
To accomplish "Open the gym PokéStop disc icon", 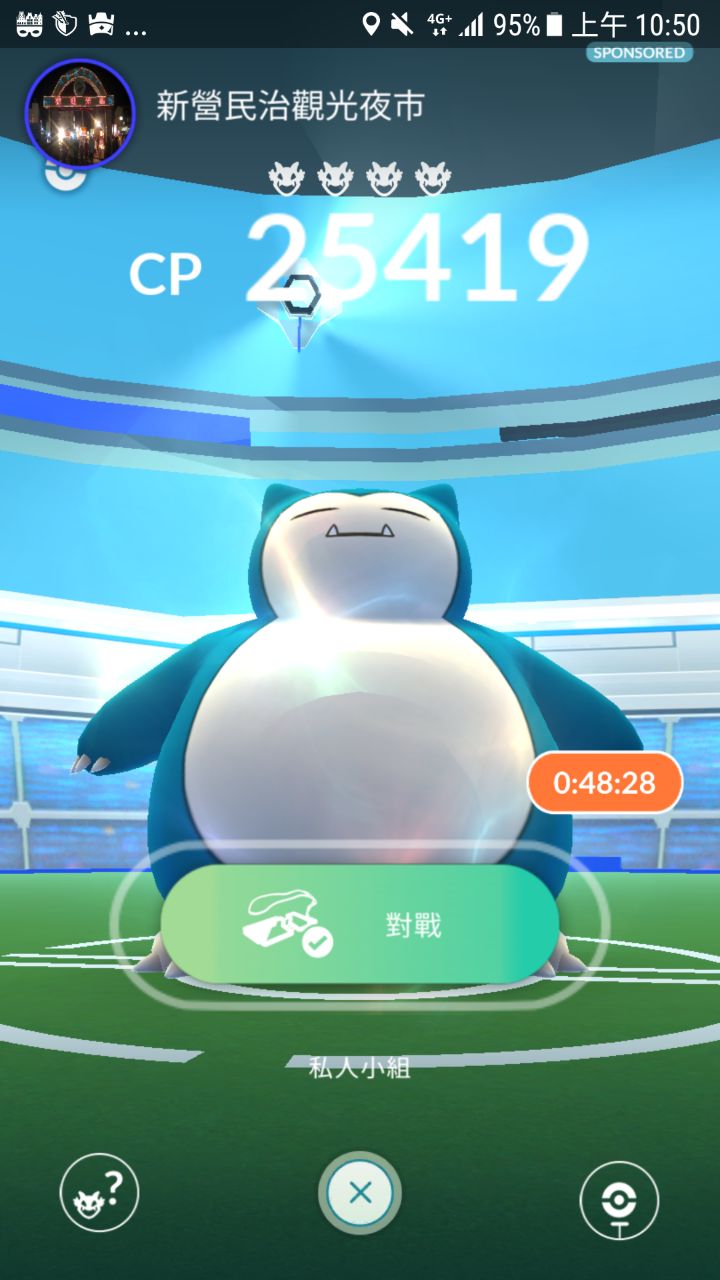I will pos(619,1200).
